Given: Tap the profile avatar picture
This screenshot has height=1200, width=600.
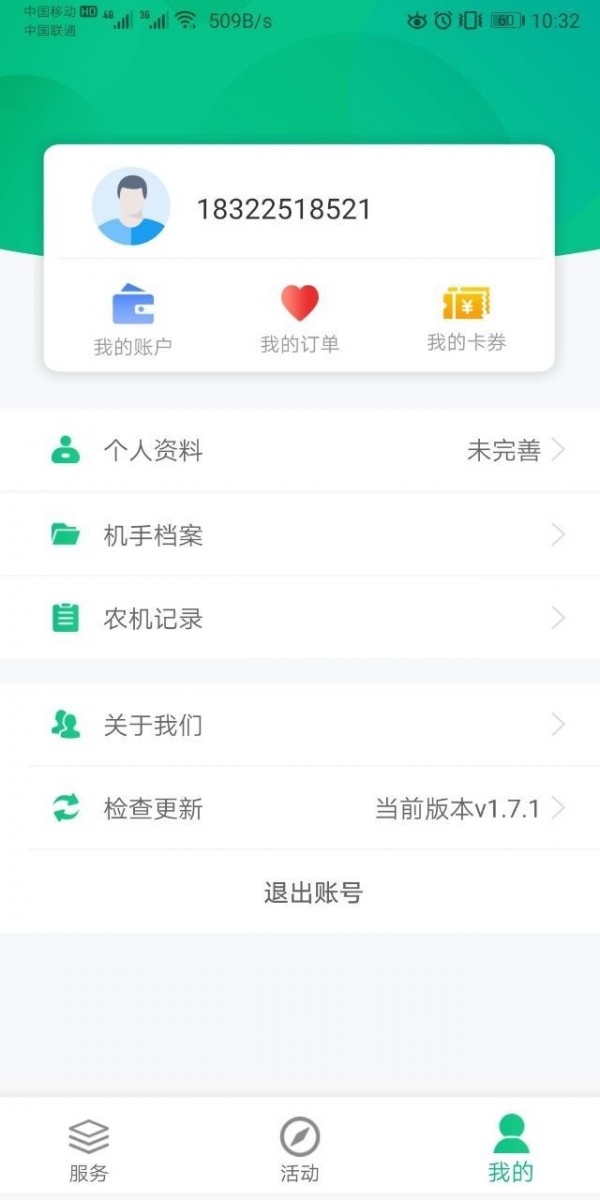Looking at the screenshot, I should (x=131, y=207).
